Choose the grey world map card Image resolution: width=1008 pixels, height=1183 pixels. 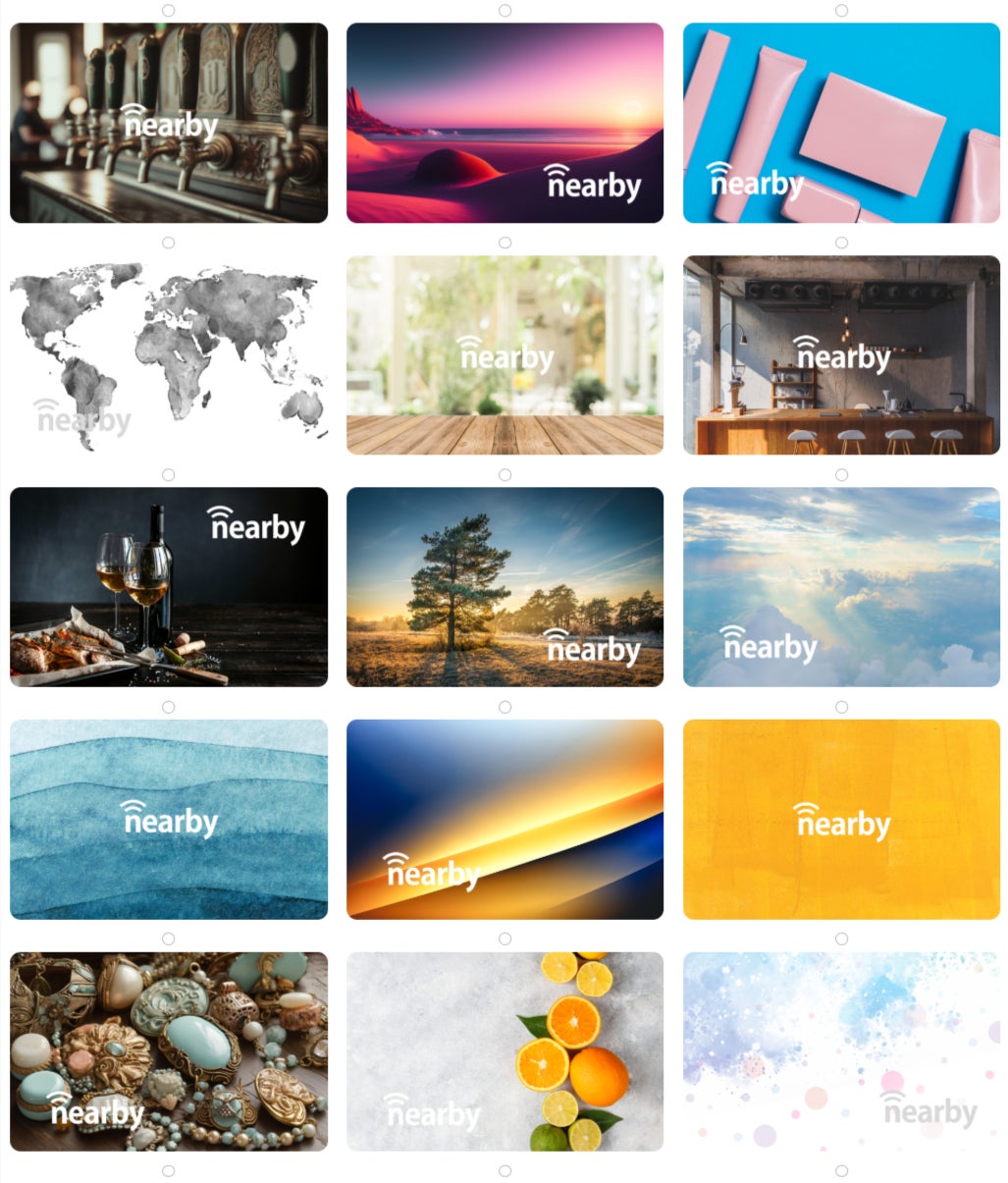click(169, 354)
